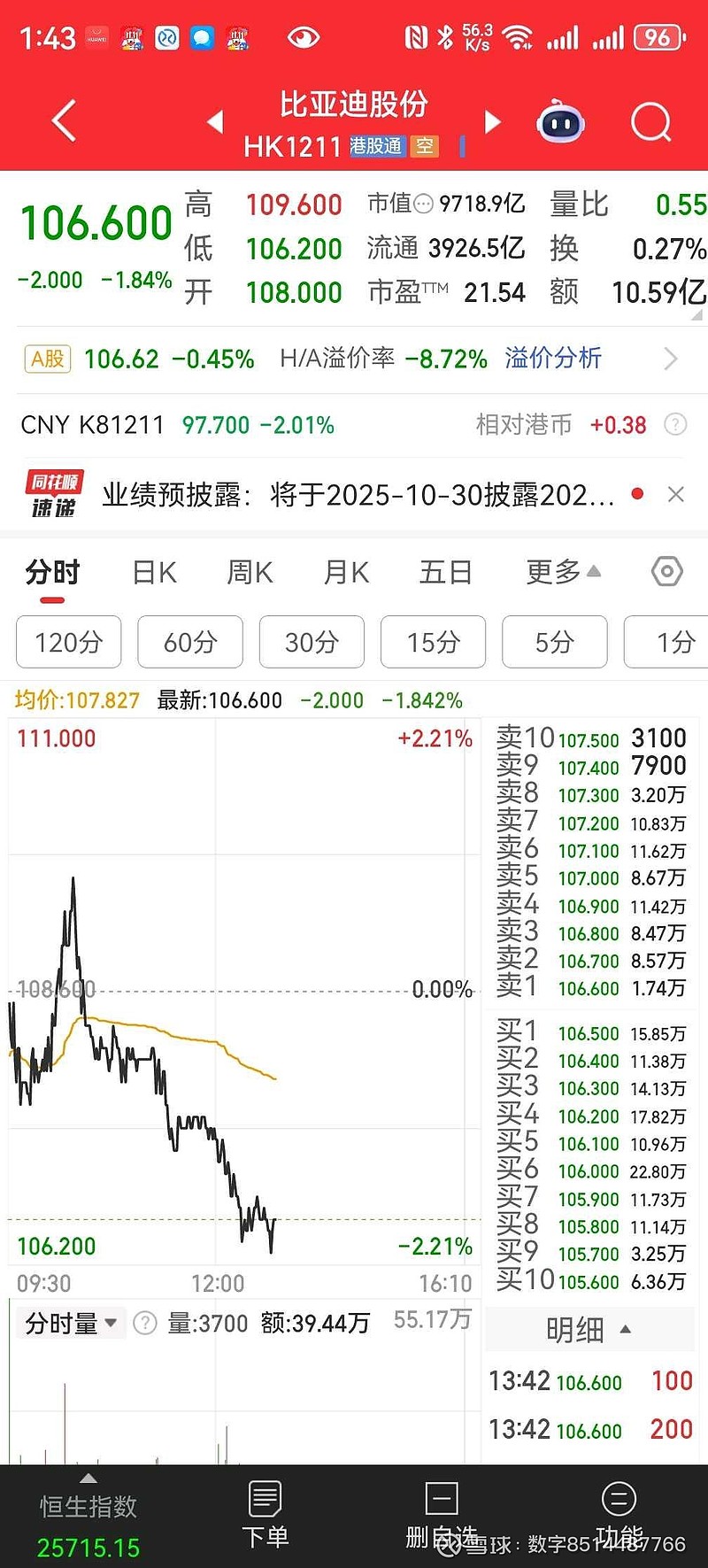Switch to the 五日 tab
This screenshot has height=1568, width=708.
click(x=445, y=572)
